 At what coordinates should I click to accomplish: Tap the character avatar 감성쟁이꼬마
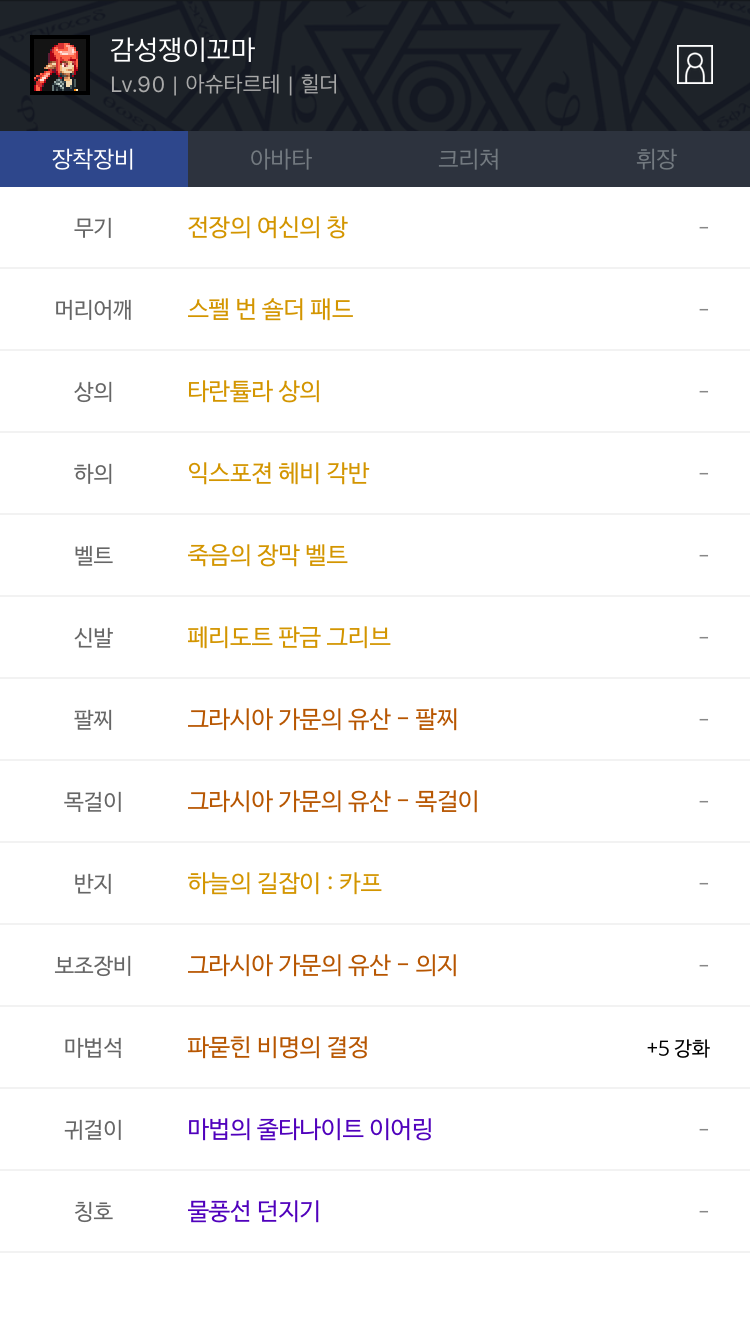(60, 65)
